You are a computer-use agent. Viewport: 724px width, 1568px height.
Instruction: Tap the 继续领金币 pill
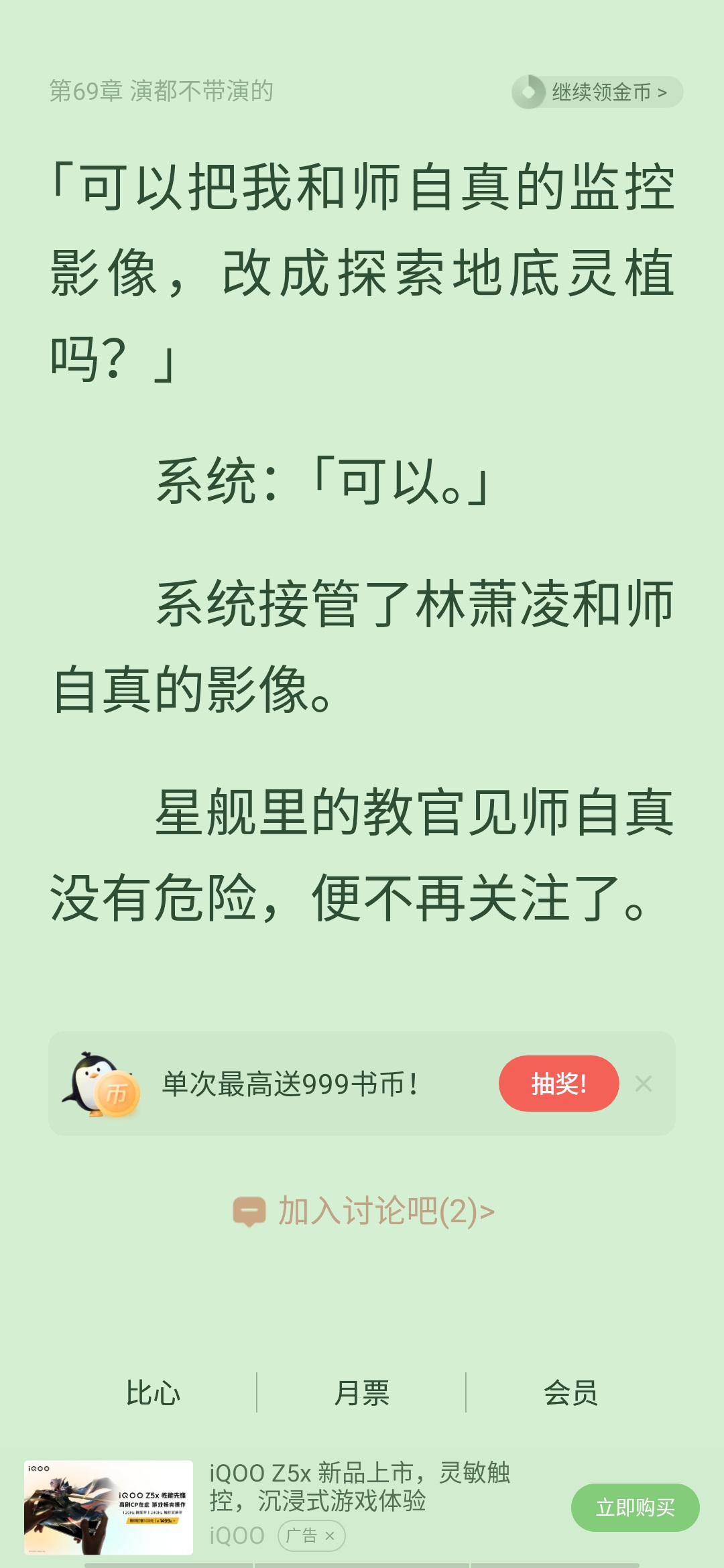click(x=597, y=92)
